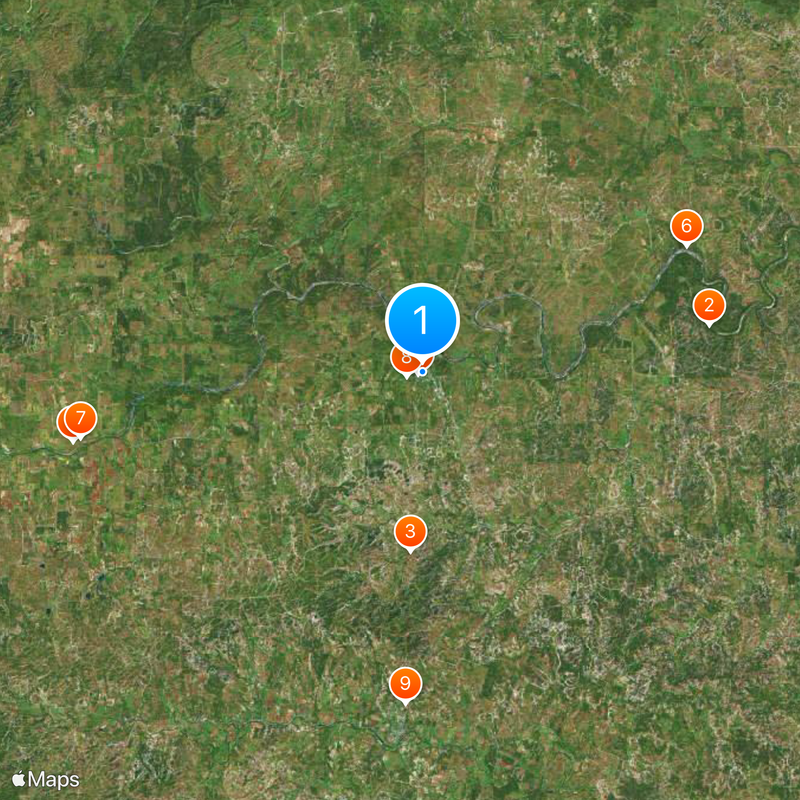Tap map pin number 7

[80, 416]
